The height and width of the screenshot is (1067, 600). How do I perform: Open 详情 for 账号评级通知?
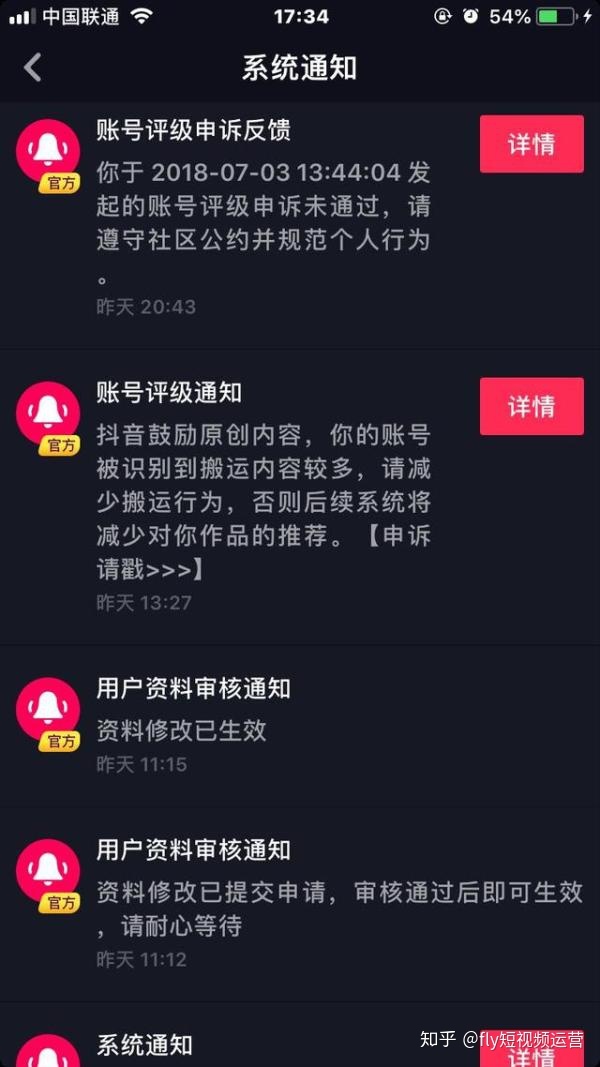coord(531,406)
